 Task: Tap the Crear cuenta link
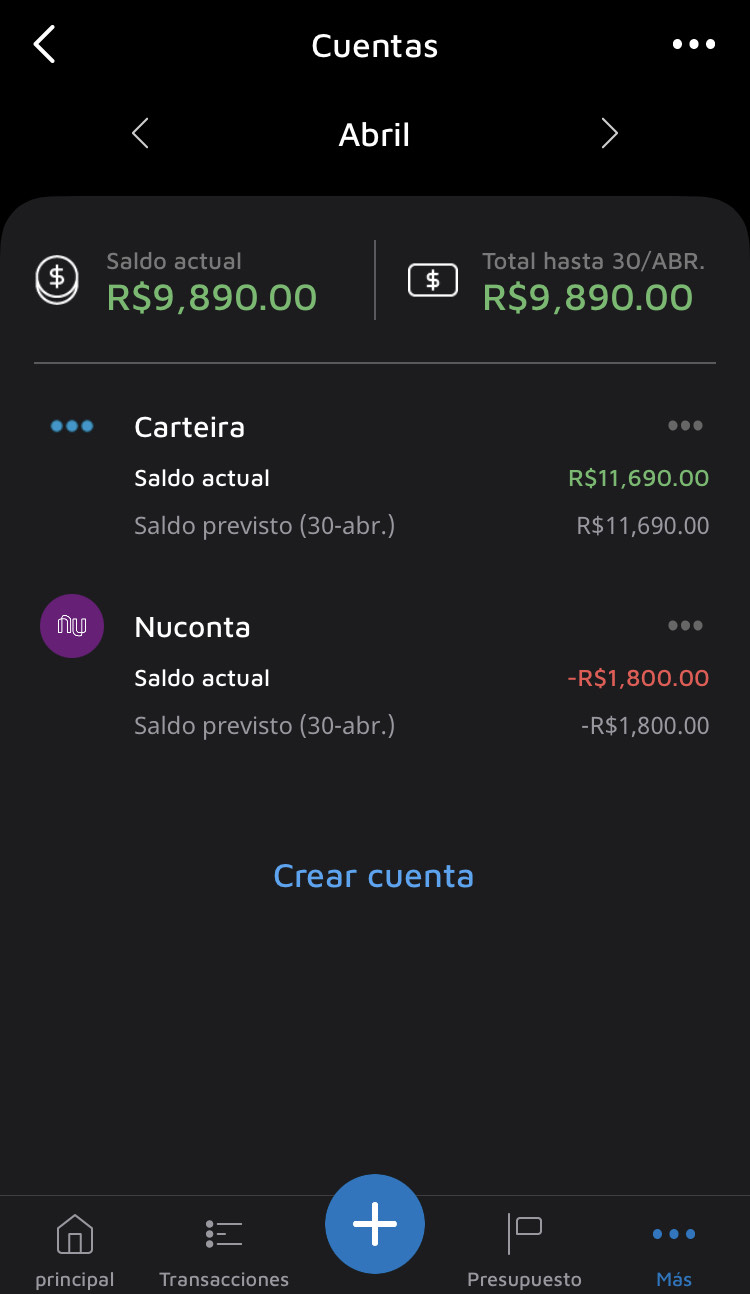coord(374,876)
